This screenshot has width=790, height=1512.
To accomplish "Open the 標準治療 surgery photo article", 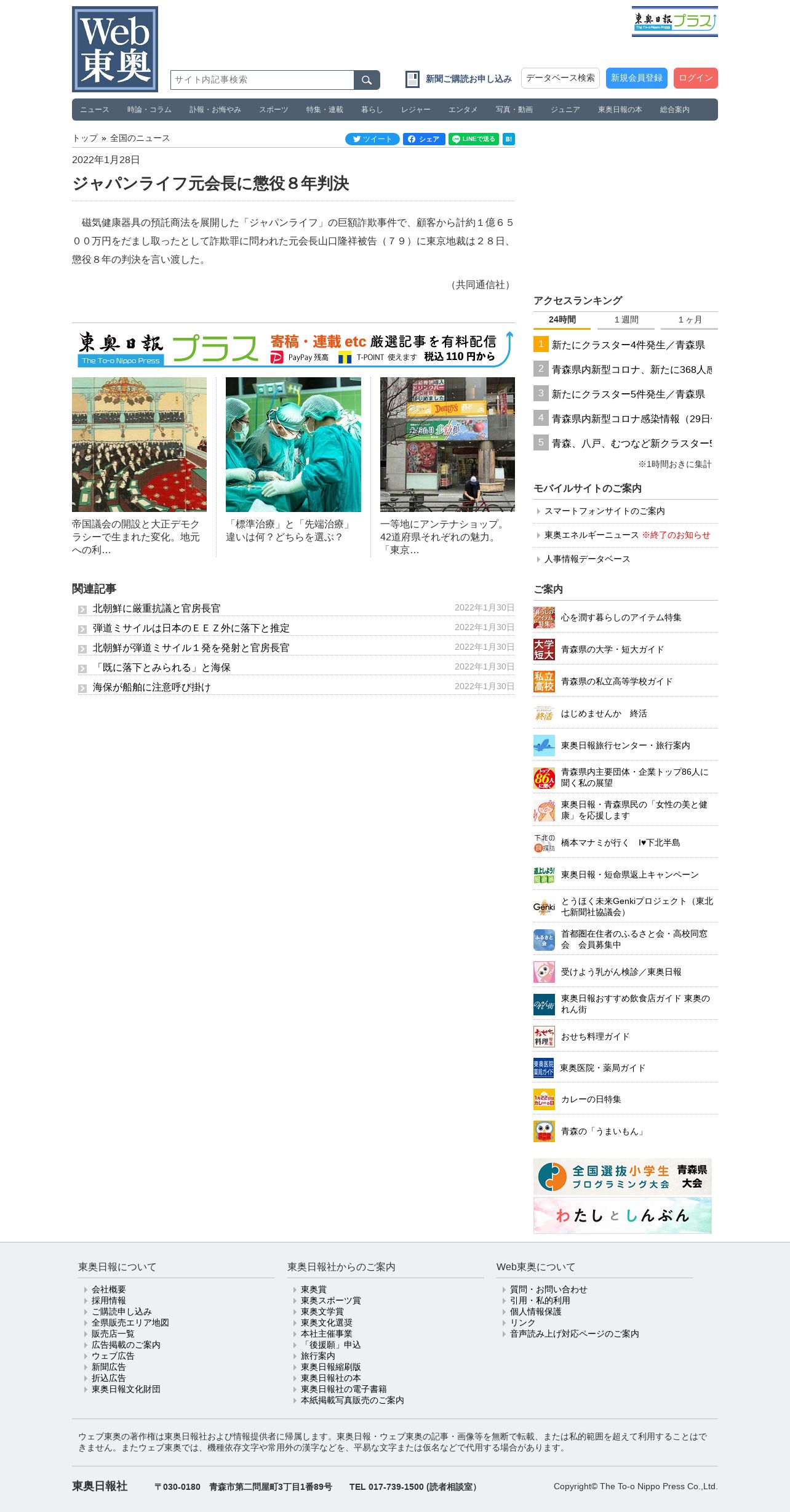I will (x=293, y=444).
